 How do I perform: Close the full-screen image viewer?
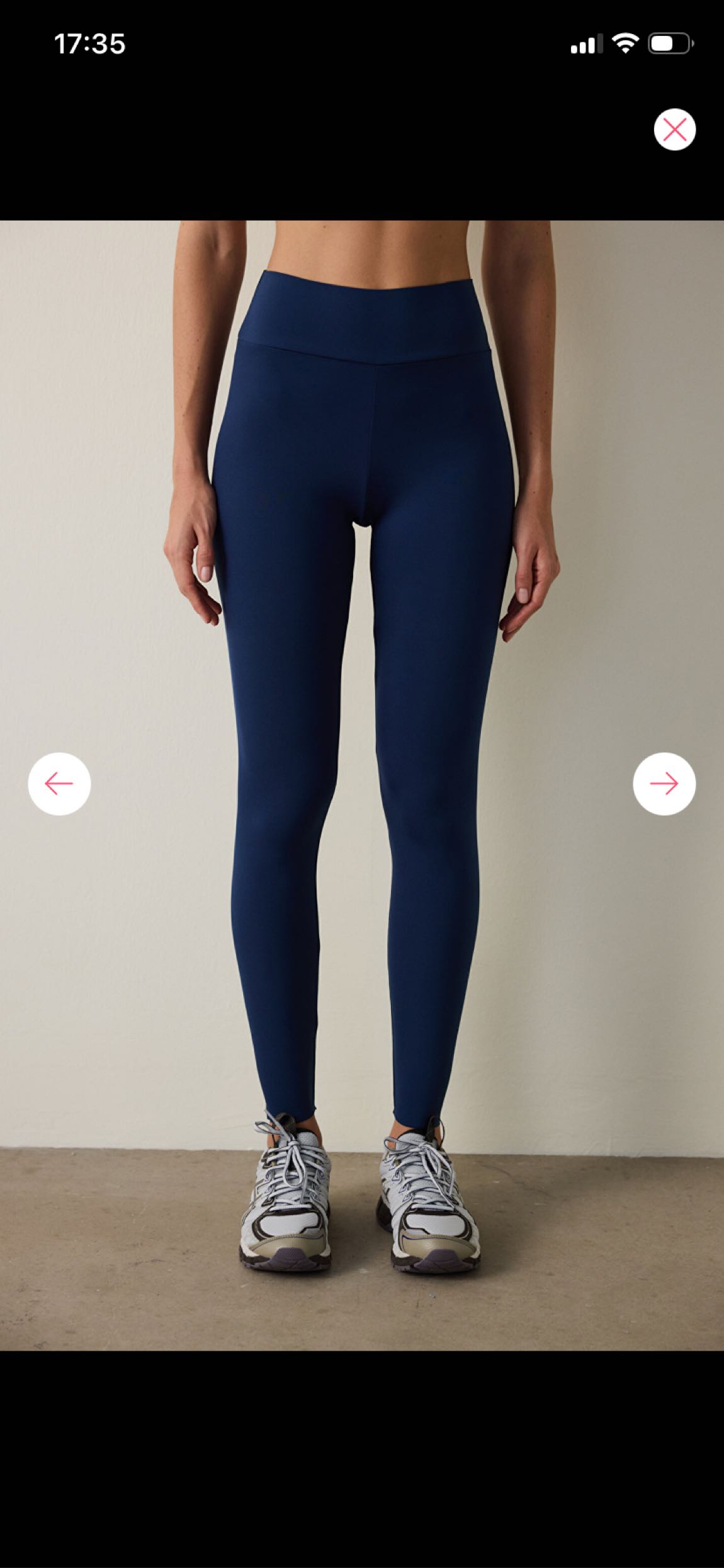pos(674,130)
